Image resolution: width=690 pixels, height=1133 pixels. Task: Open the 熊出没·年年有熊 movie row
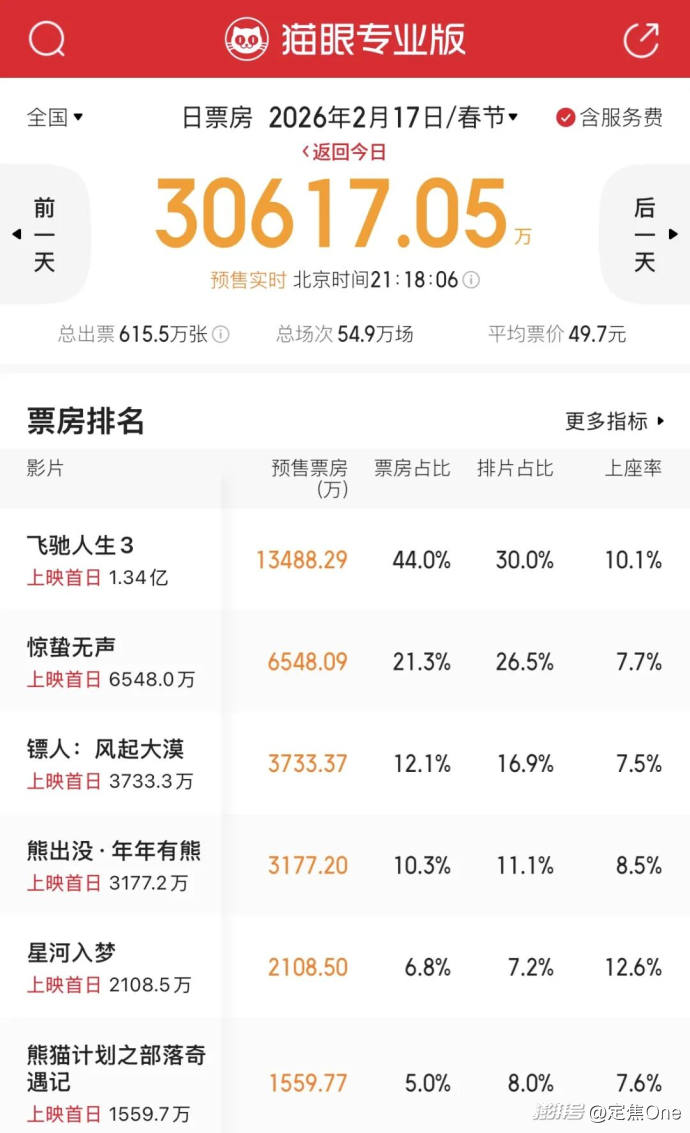pyautogui.click(x=113, y=851)
